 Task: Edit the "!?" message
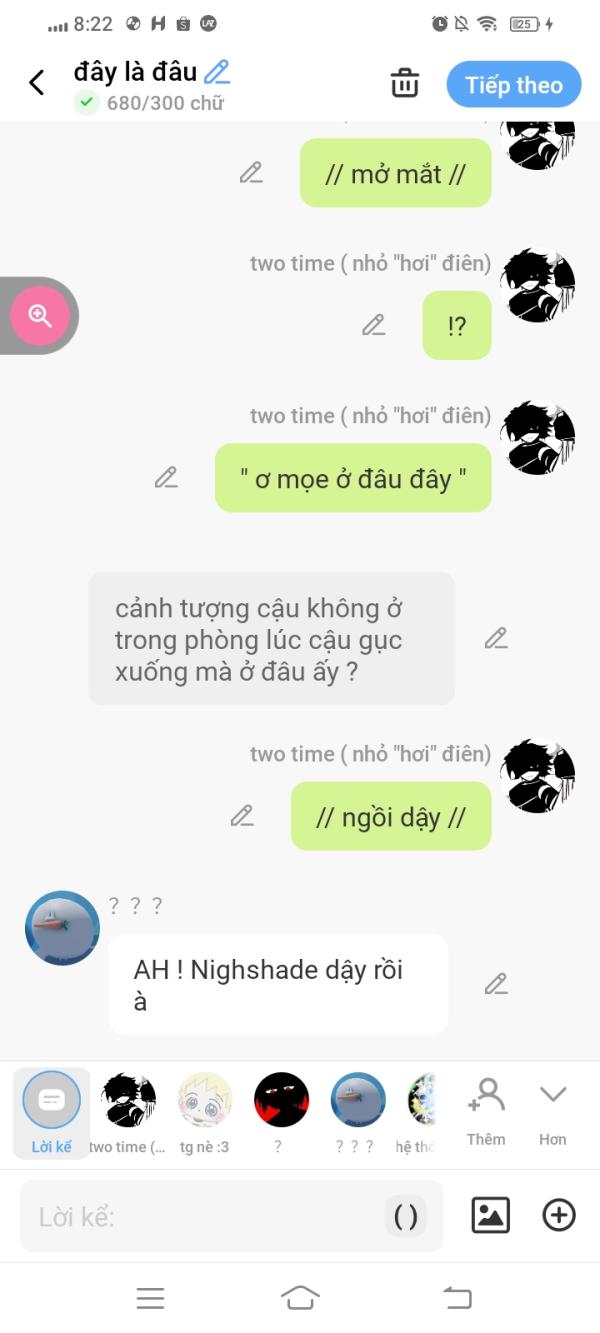374,325
